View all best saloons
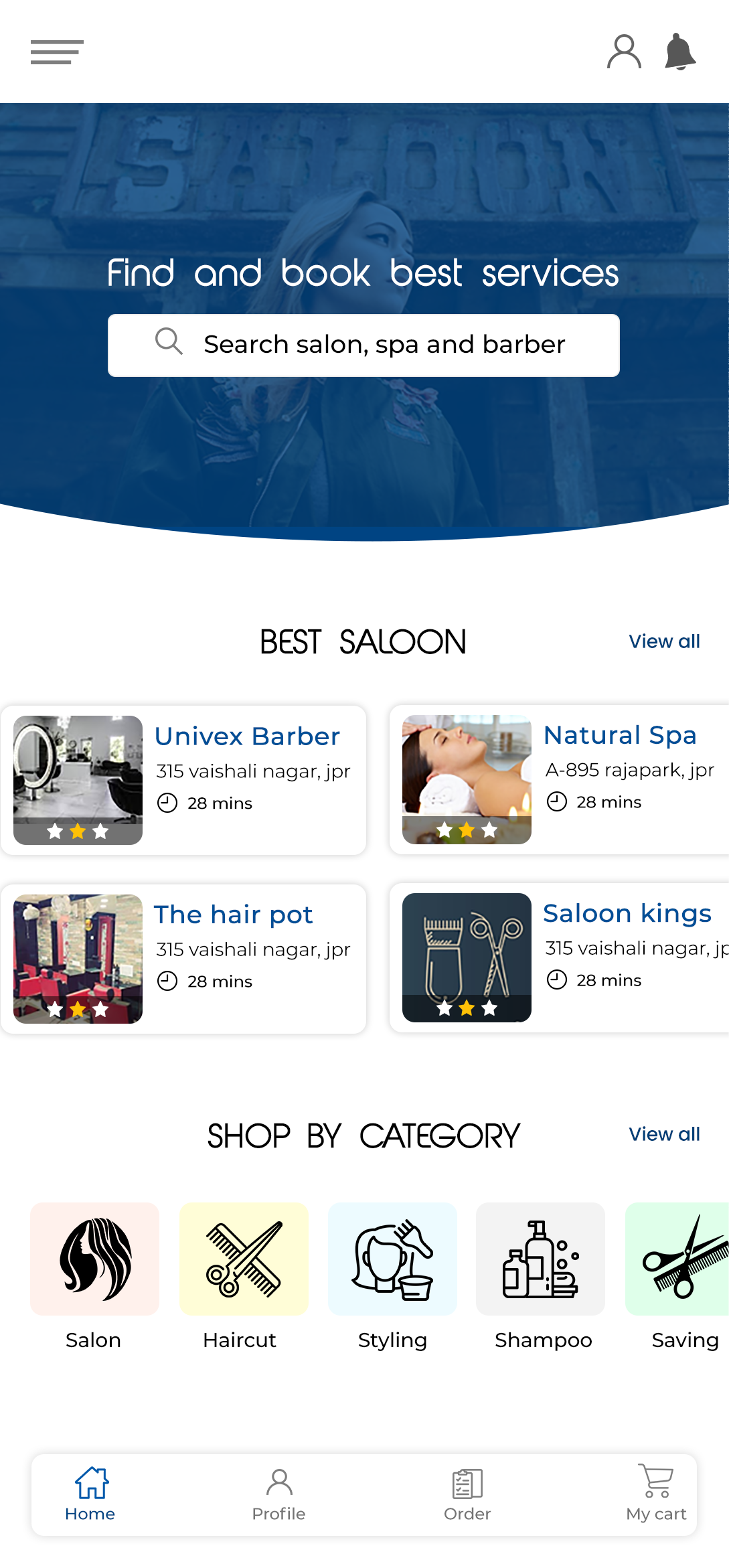This screenshot has width=729, height=1568. [664, 641]
